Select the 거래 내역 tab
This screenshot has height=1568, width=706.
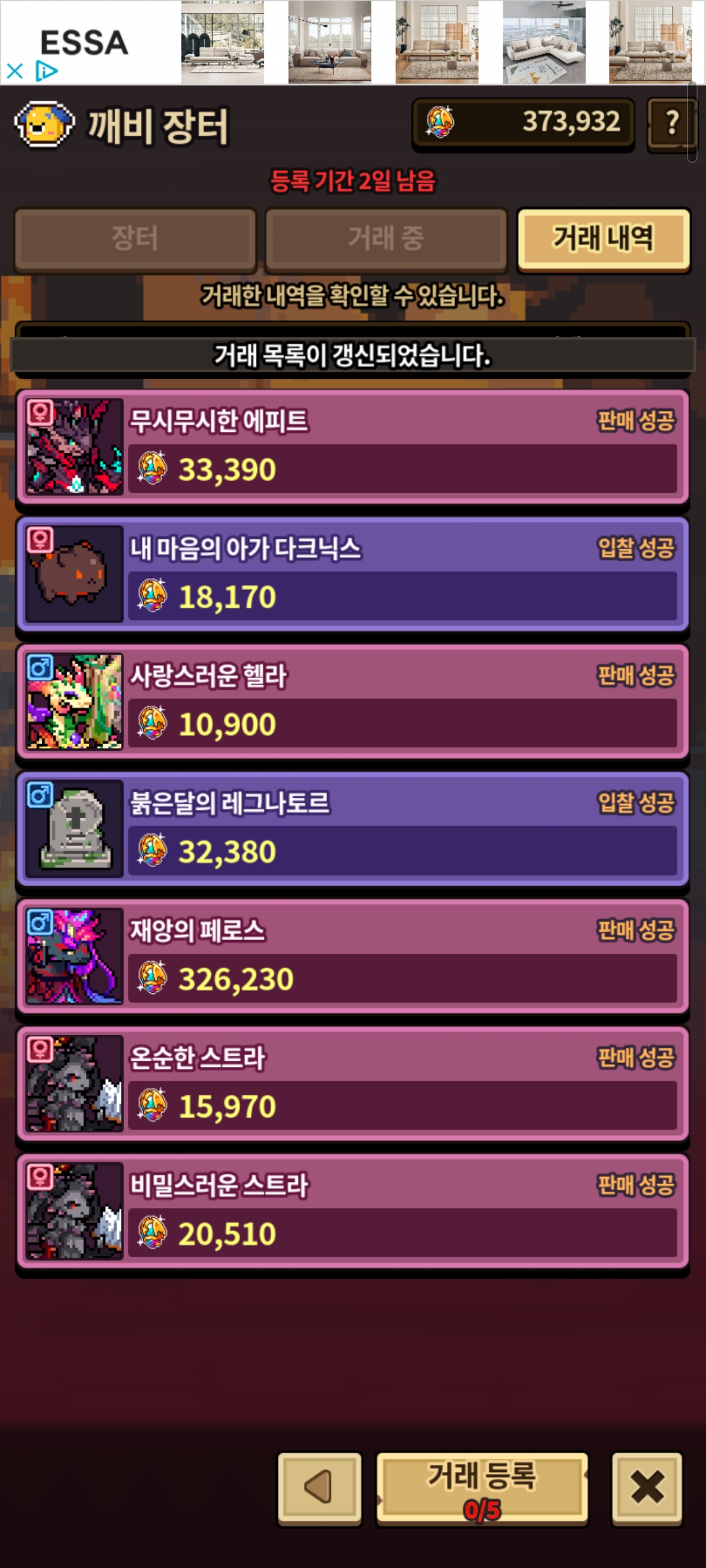[x=603, y=239]
